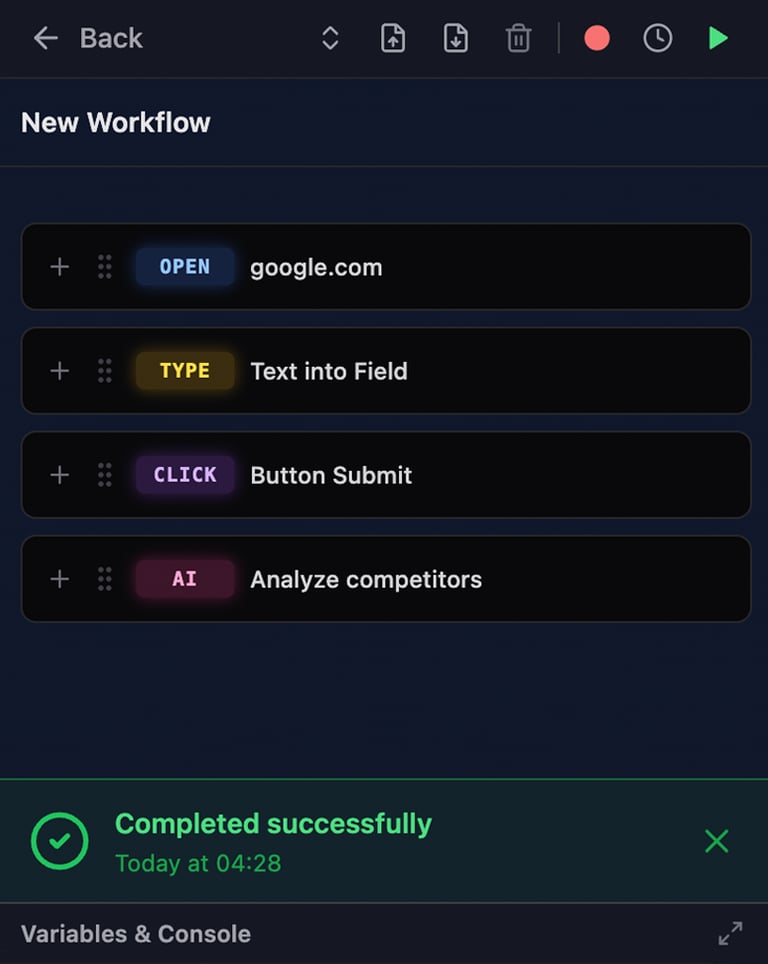This screenshot has width=768, height=964.
Task: Add a step via plus on google.com row
Action: pyautogui.click(x=60, y=267)
